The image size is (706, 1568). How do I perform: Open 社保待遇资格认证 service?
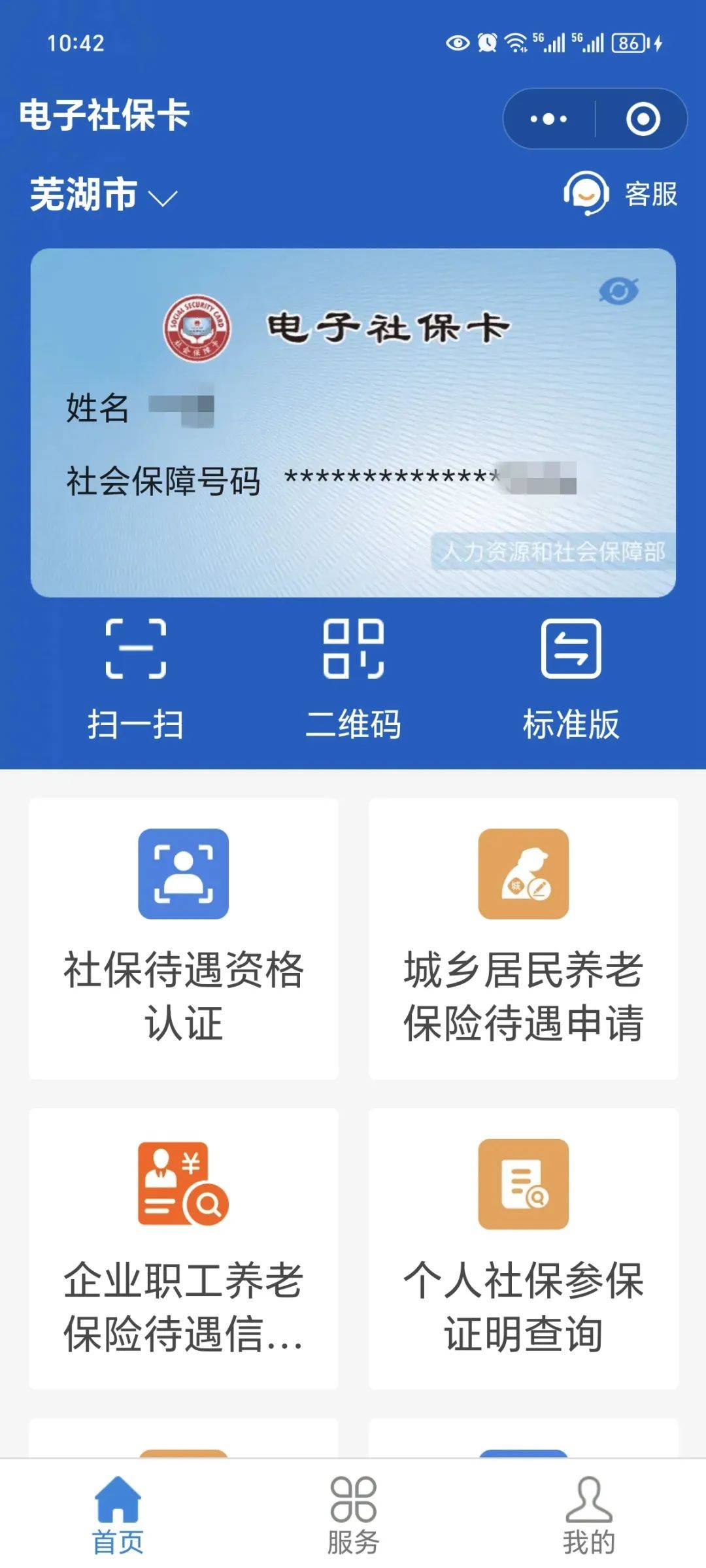[x=184, y=938]
